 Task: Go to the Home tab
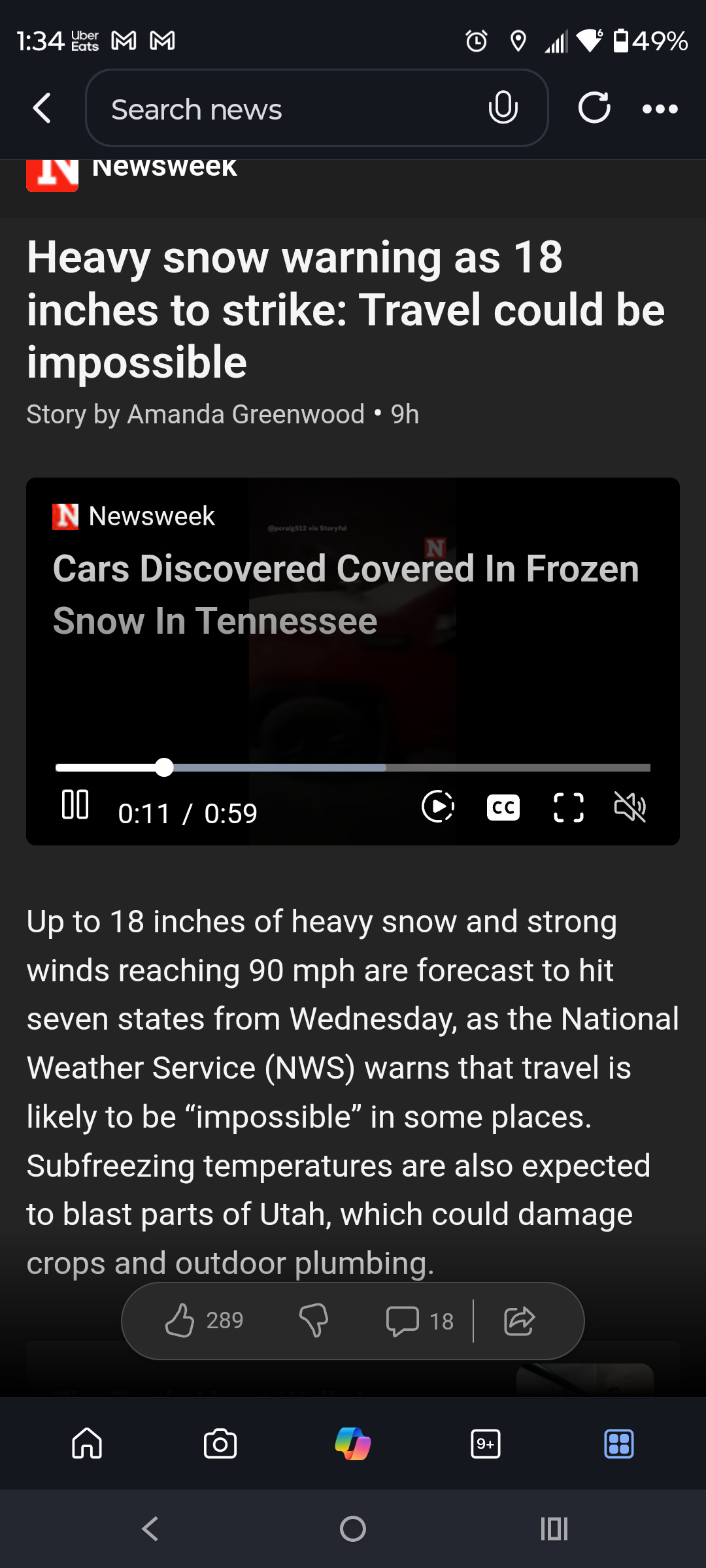87,1443
